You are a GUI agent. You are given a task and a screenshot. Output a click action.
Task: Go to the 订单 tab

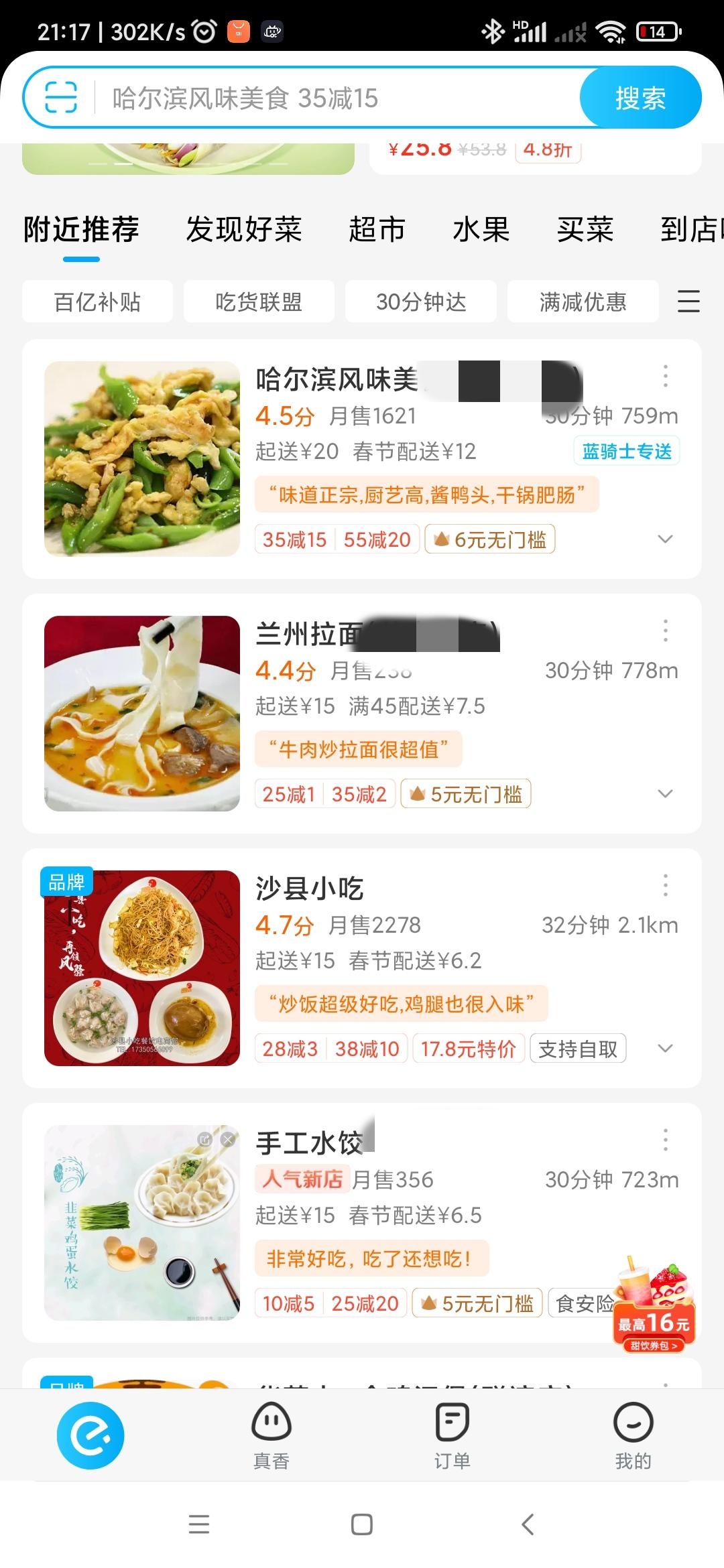tap(452, 1435)
